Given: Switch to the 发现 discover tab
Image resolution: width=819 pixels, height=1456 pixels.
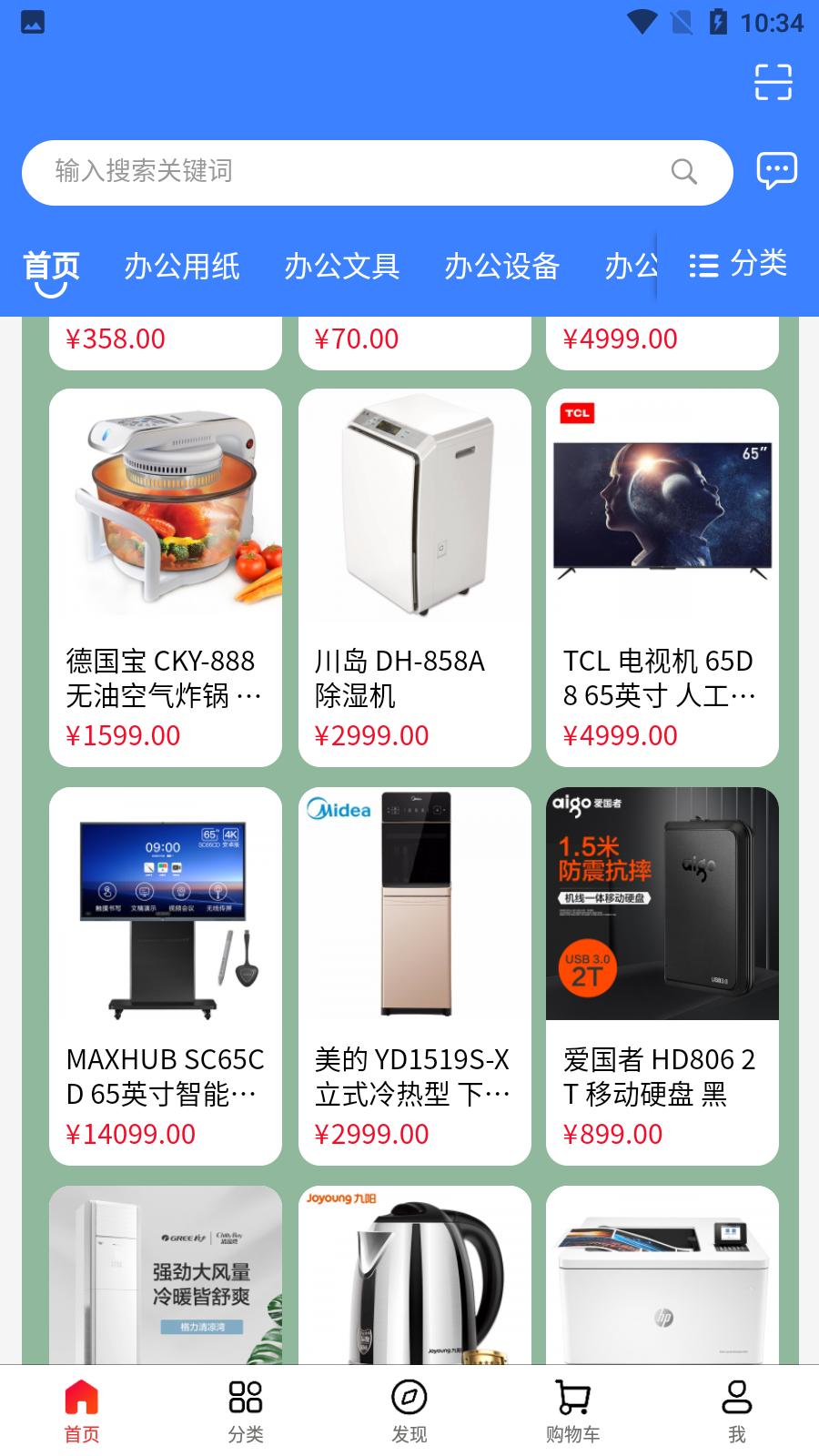Looking at the screenshot, I should 409,1410.
